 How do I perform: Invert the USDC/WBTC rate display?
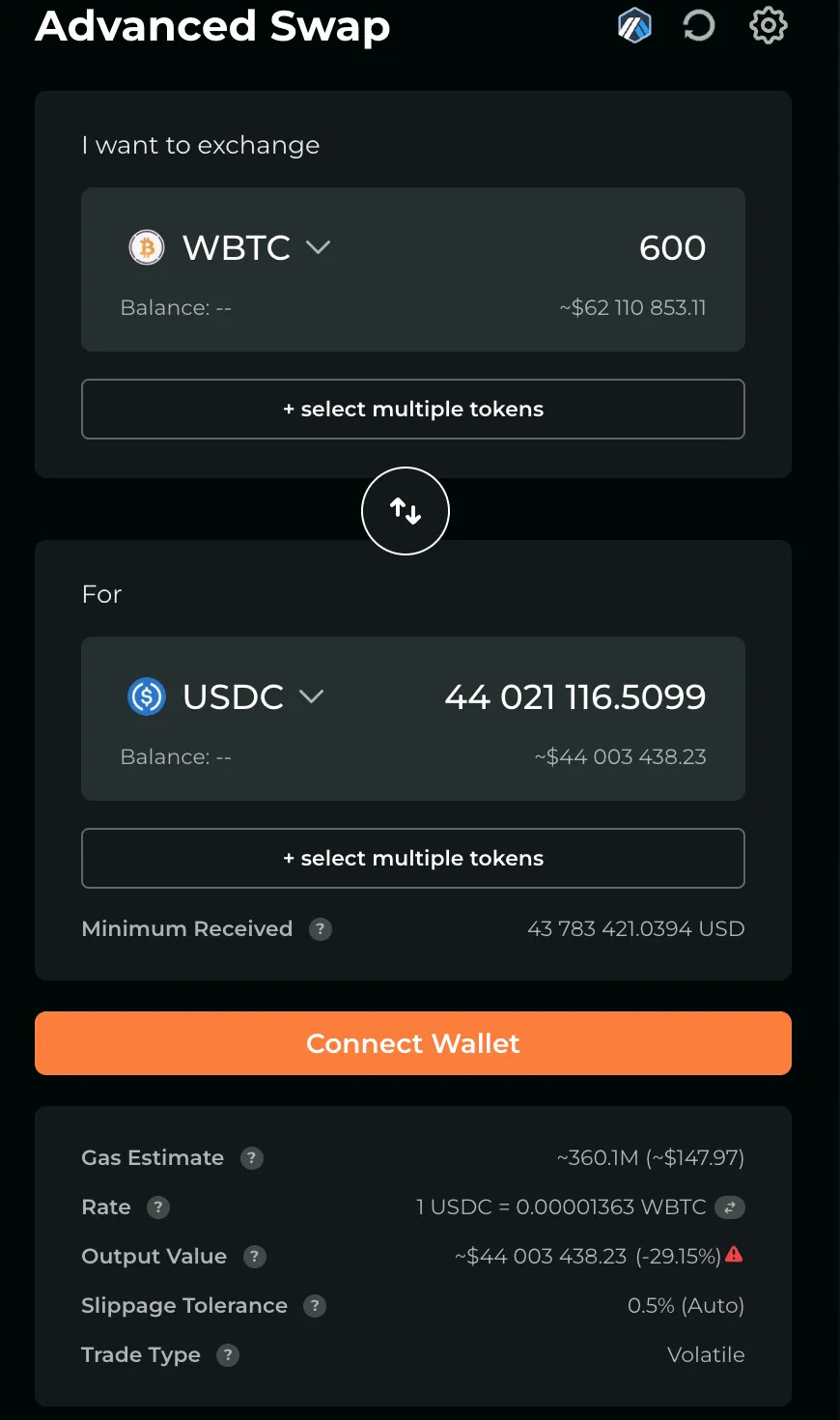(730, 1207)
